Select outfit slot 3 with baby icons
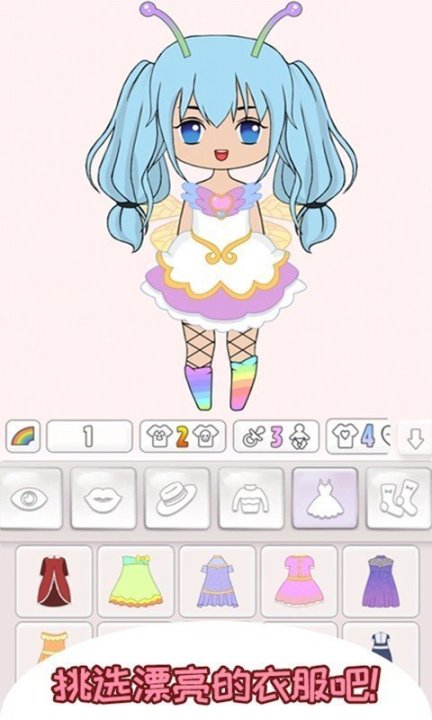 tap(276, 436)
